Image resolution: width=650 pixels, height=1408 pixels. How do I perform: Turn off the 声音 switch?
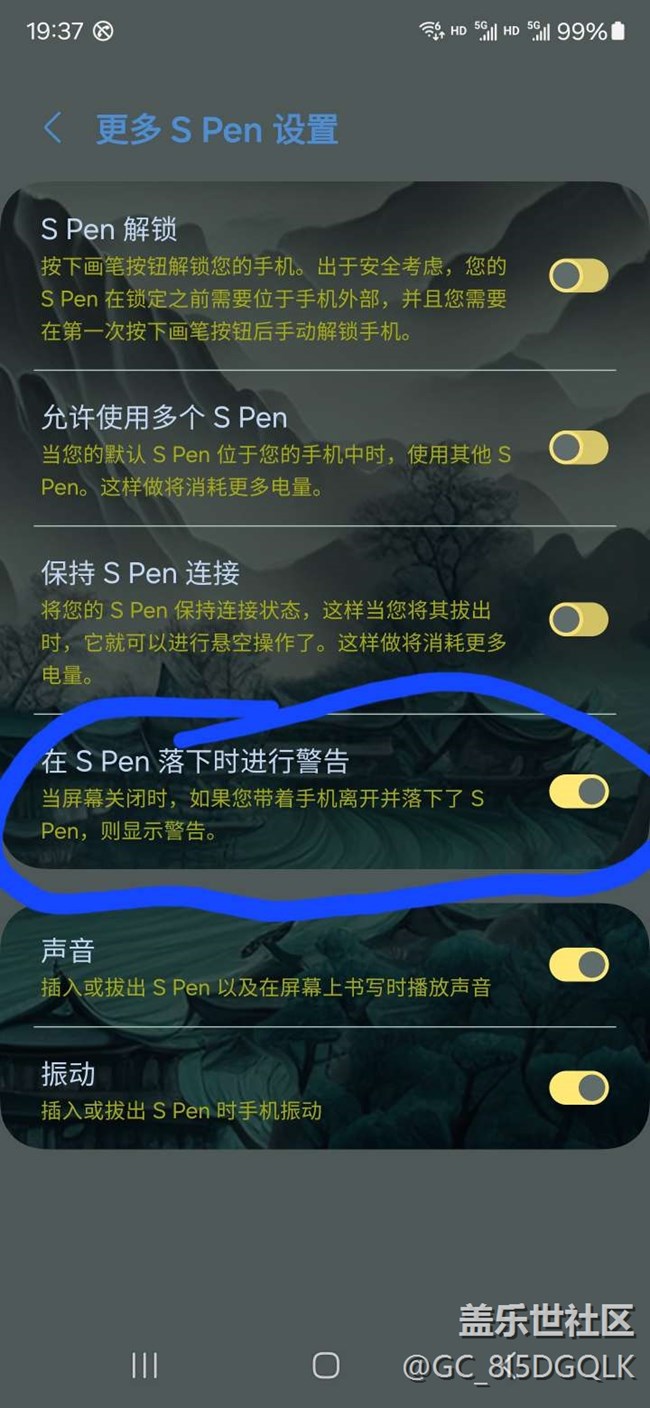point(579,965)
